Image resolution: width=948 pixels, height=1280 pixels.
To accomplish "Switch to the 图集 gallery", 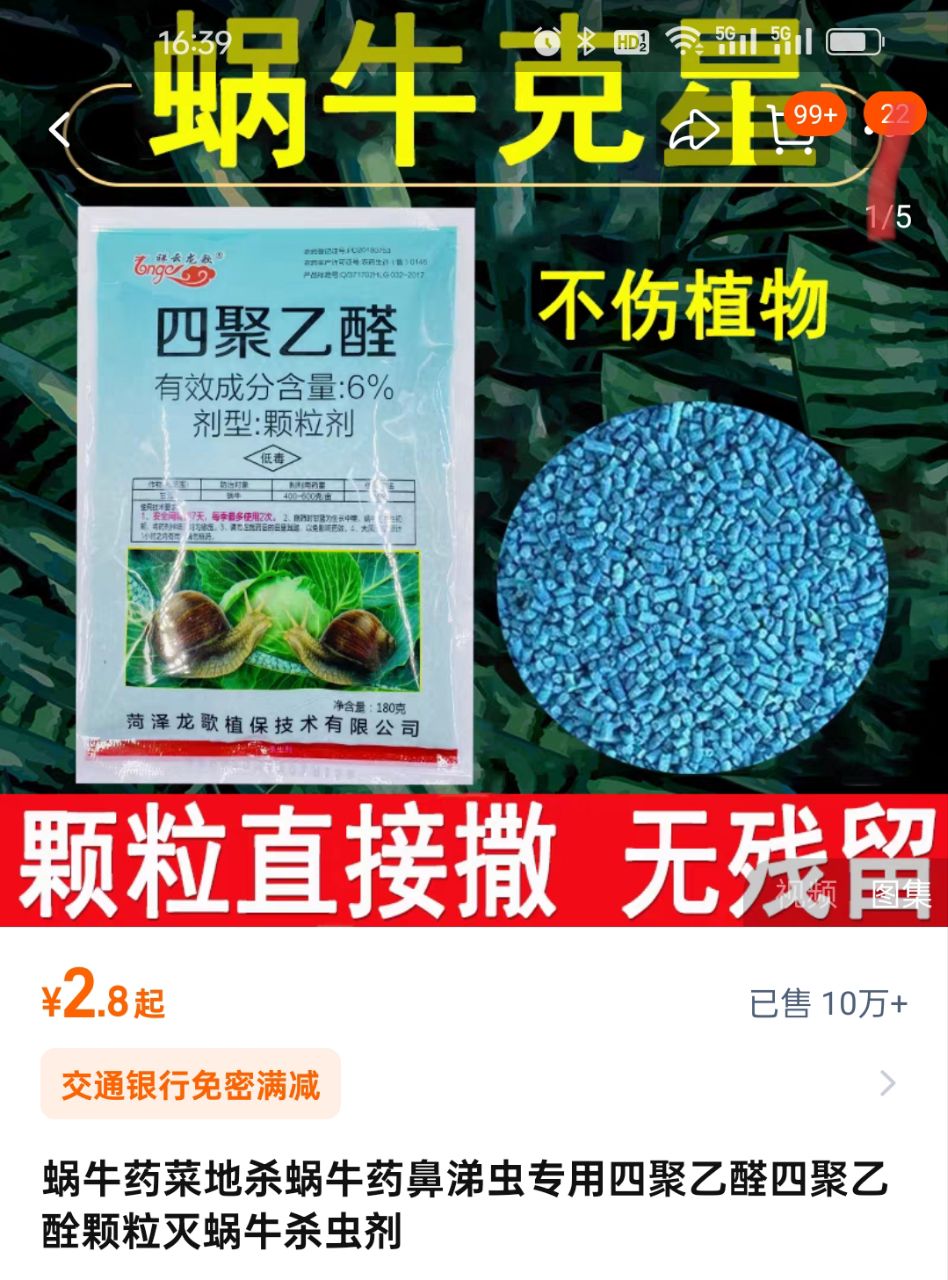I will pos(900,893).
